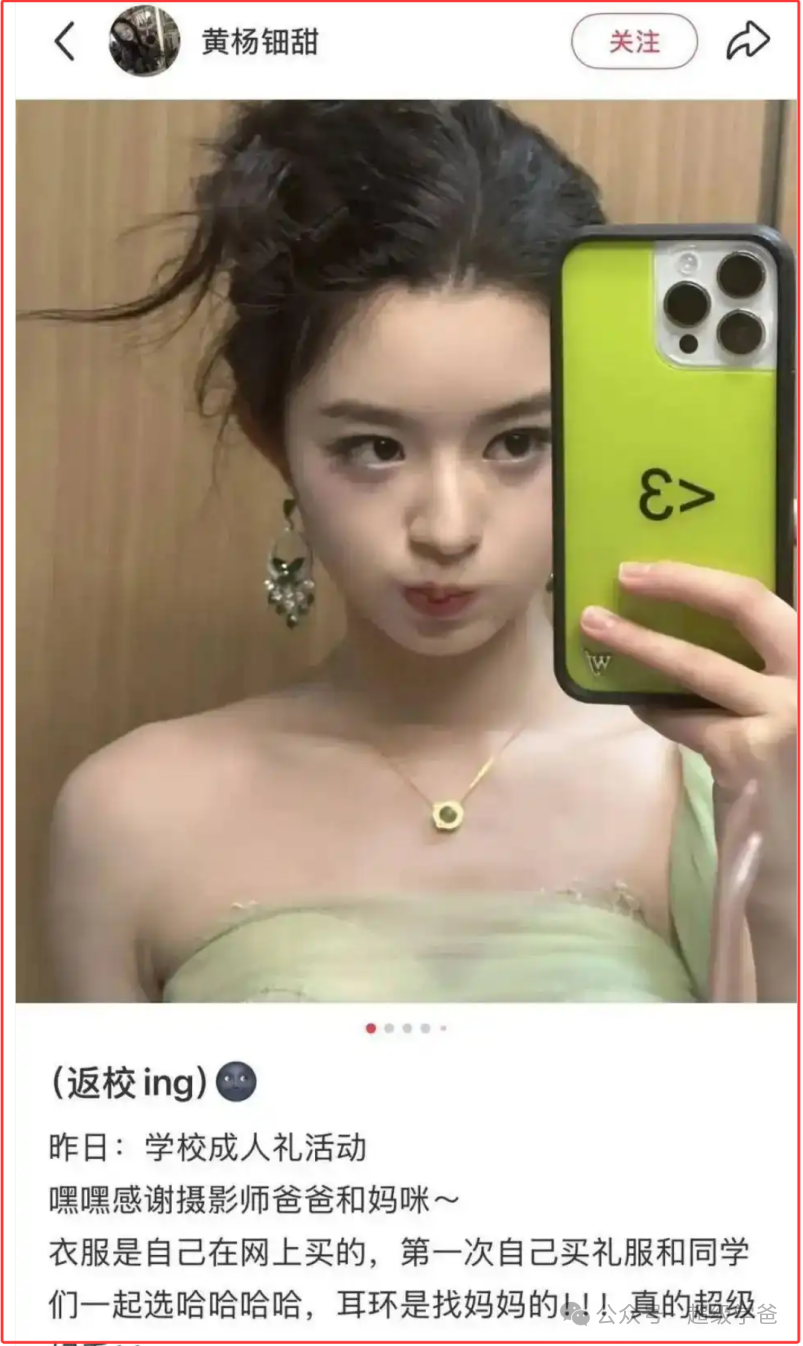
Task: Go back using the top-left arrow
Action: pos(65,42)
